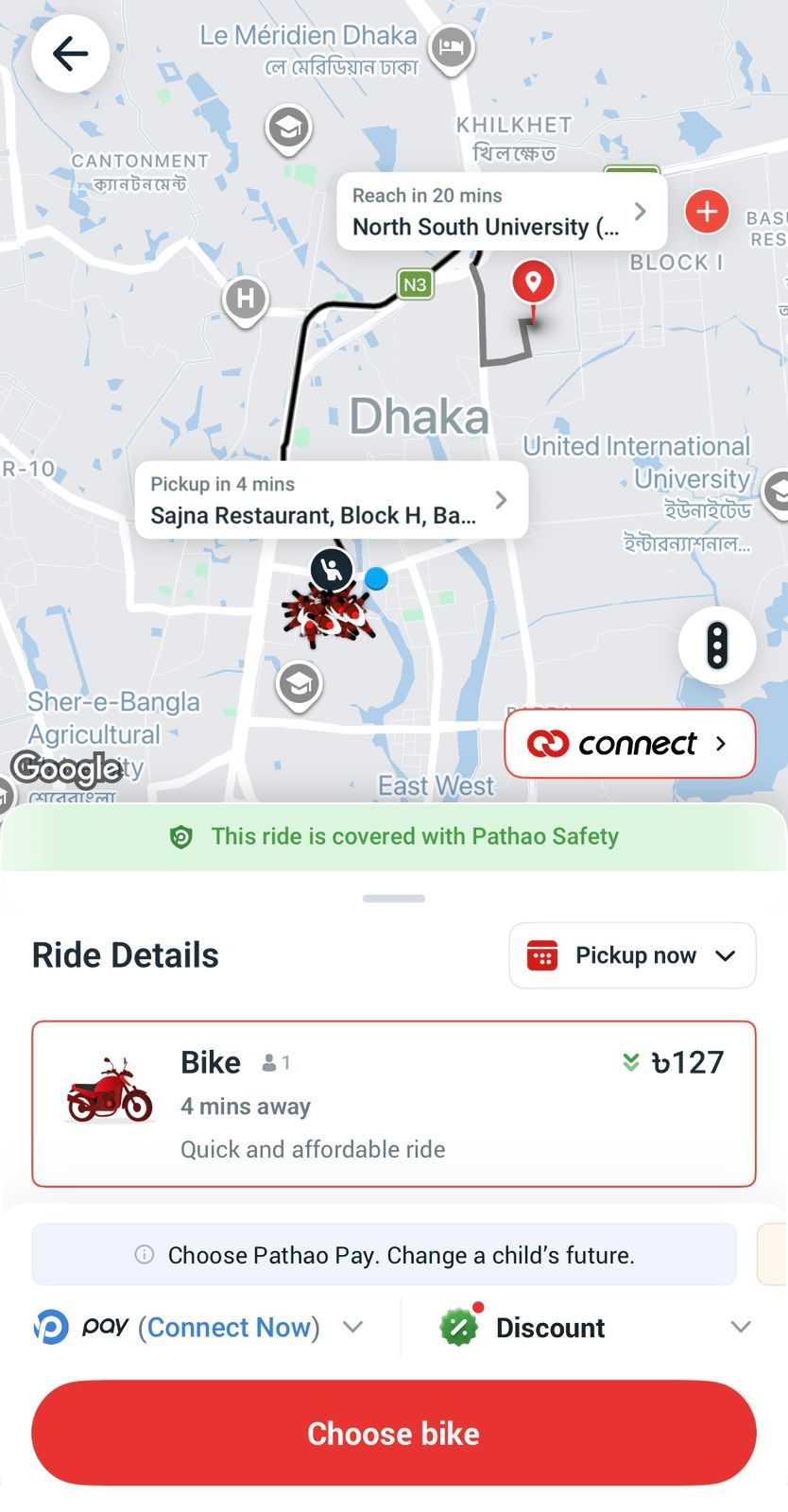The width and height of the screenshot is (788, 1512).
Task: Select the traffic light icon on the map
Action: tap(717, 644)
